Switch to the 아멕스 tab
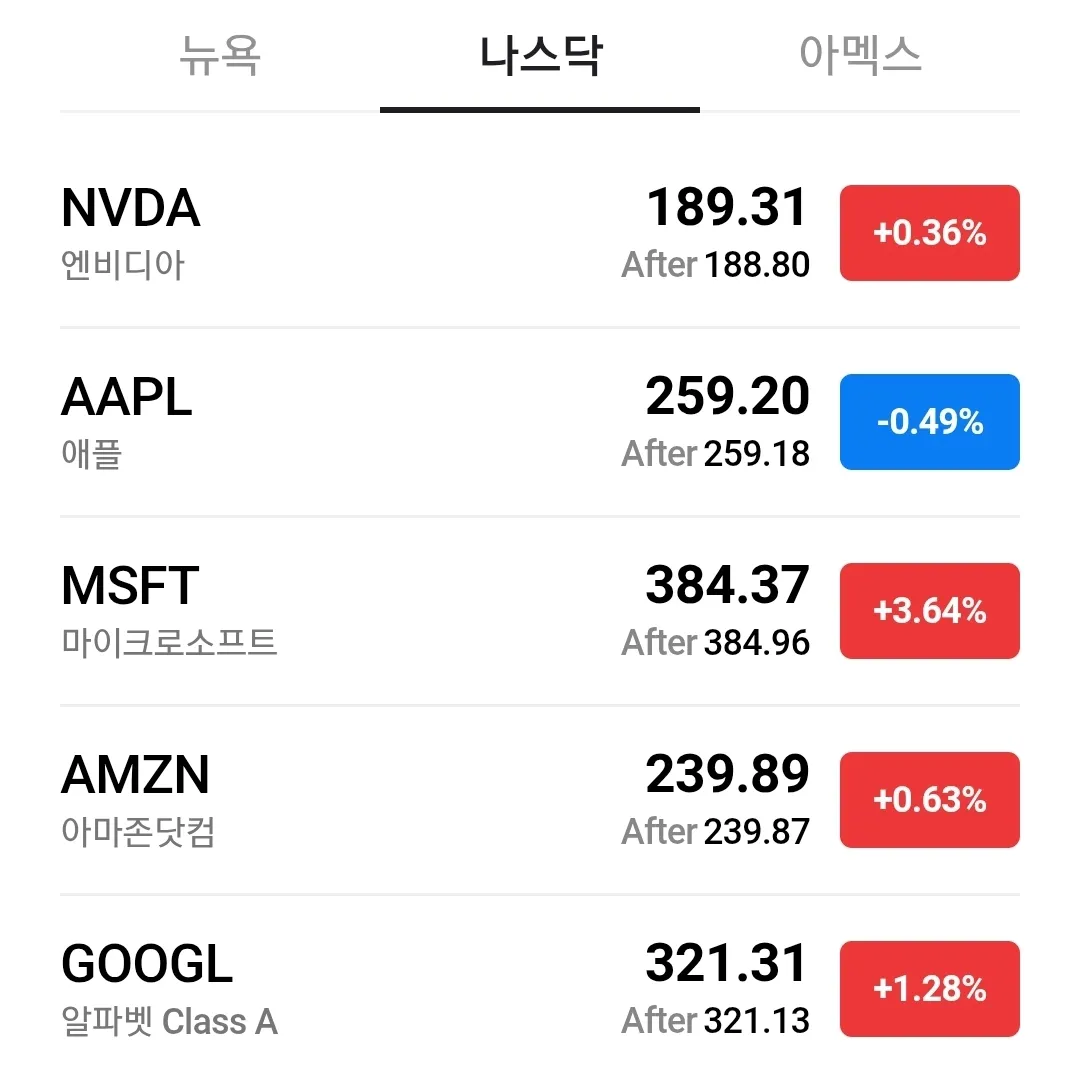This screenshot has width=1080, height=1069. click(860, 56)
